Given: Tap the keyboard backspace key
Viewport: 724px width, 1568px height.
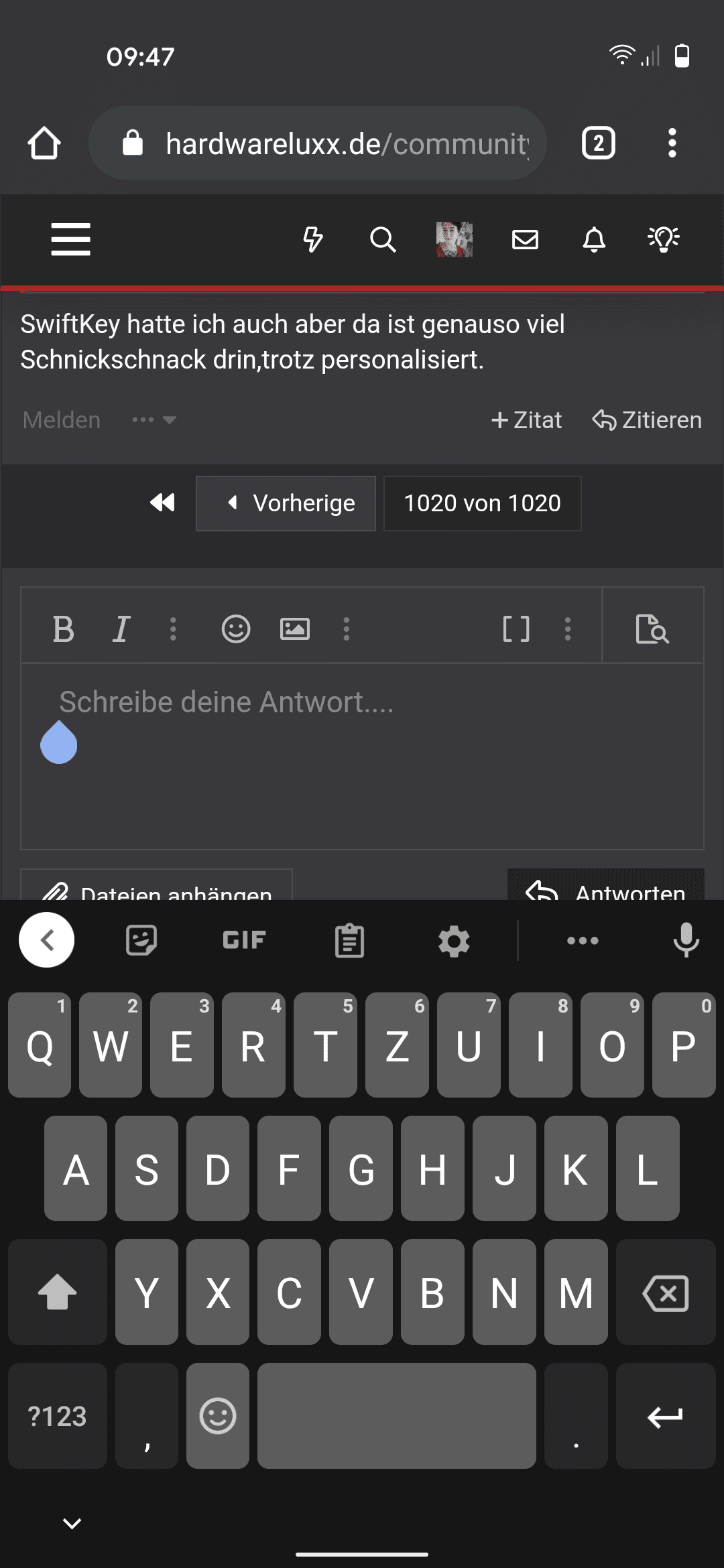Looking at the screenshot, I should click(666, 1293).
